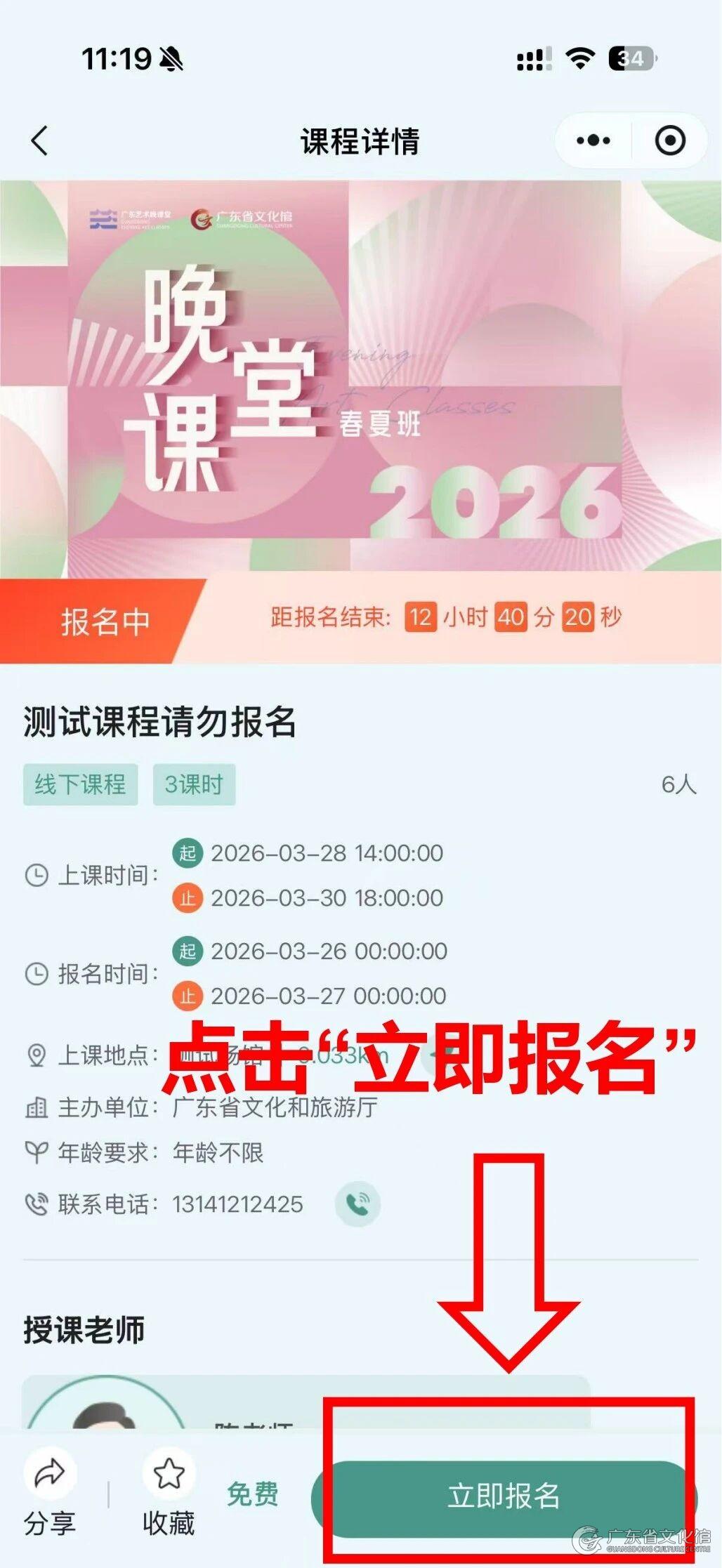Open the mini program more-options menu
Screen dimensions: 722x1568
tap(593, 140)
